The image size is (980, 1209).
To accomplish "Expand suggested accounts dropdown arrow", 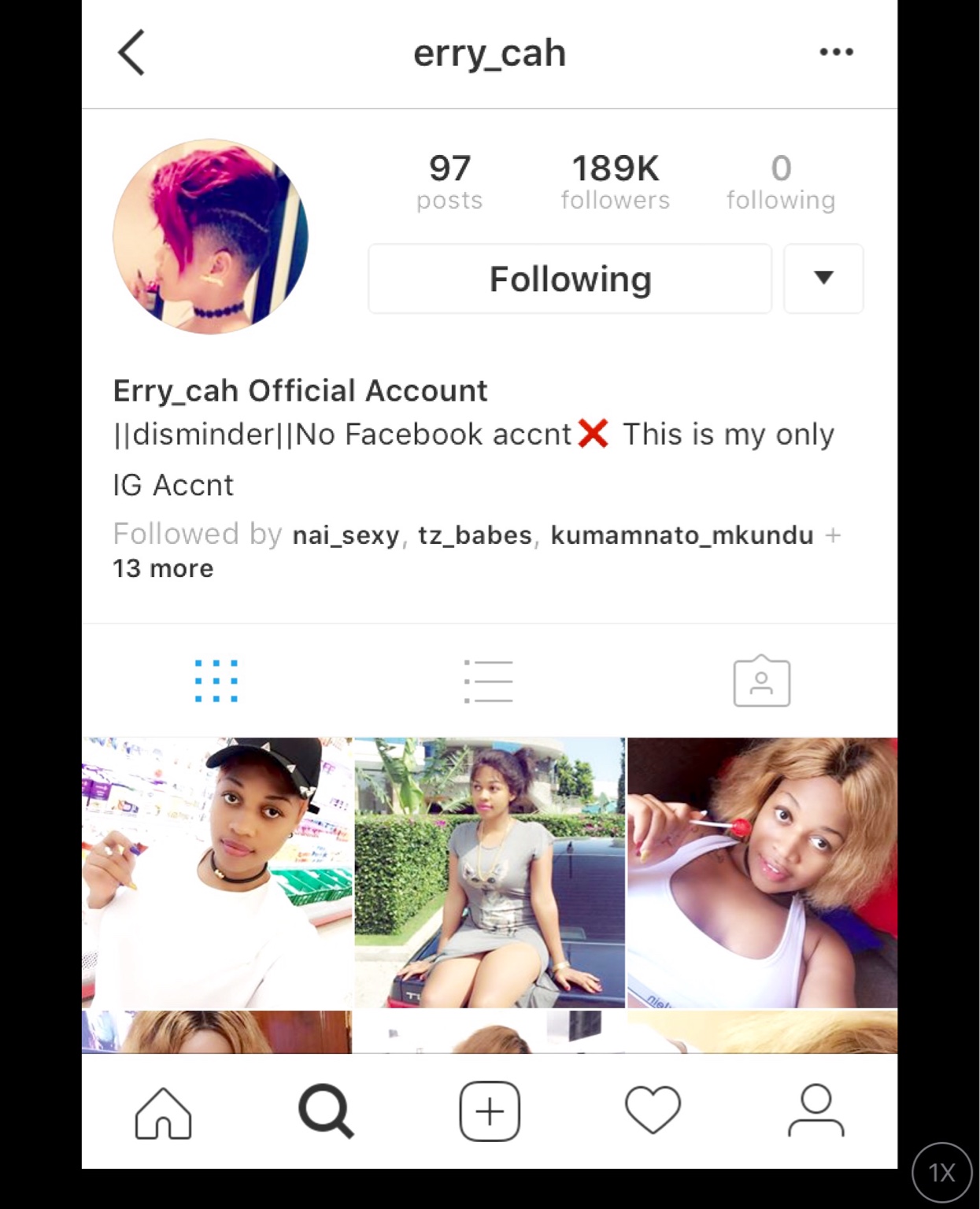I will click(823, 279).
